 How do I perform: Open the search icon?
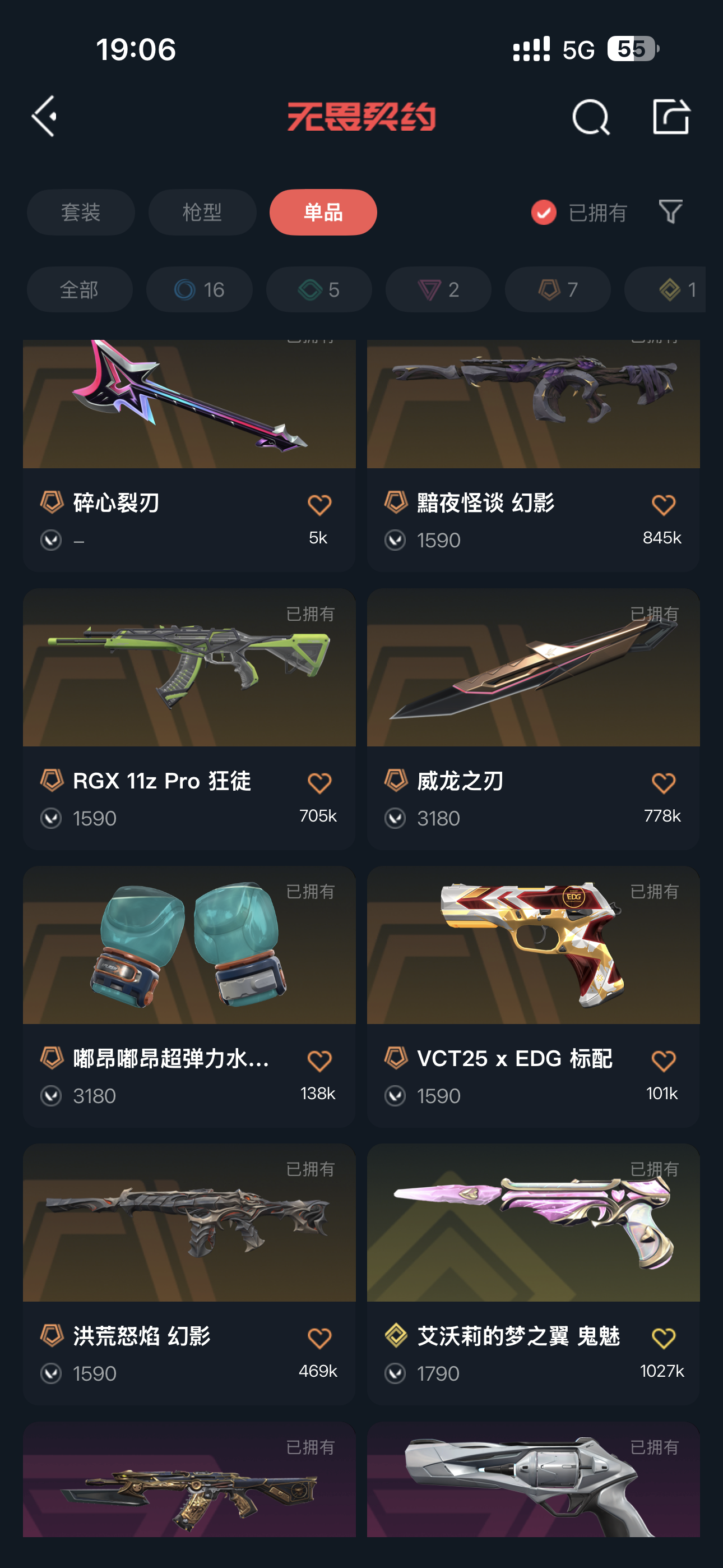[590, 116]
